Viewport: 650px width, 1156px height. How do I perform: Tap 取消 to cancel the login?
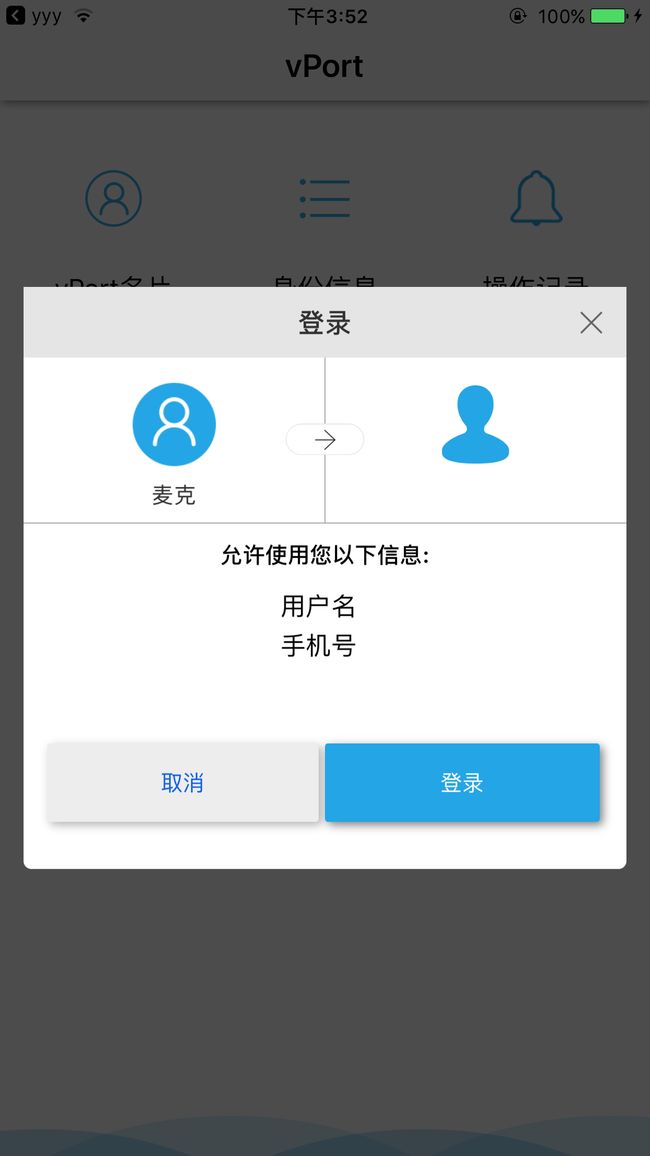pyautogui.click(x=183, y=782)
